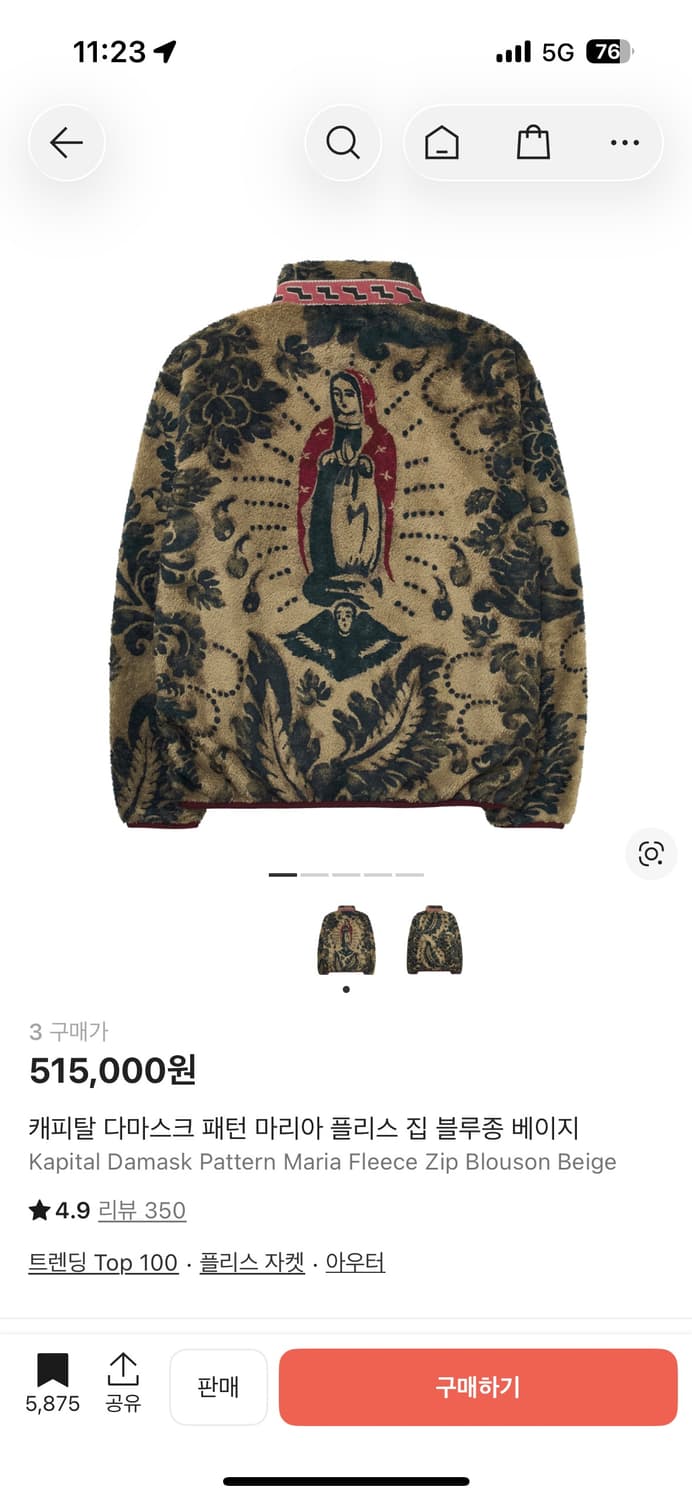Go to the home icon
This screenshot has width=692, height=1500.
pyautogui.click(x=442, y=143)
